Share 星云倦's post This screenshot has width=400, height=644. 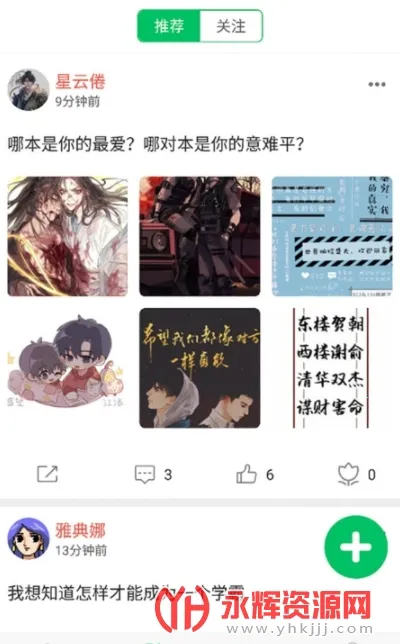pyautogui.click(x=48, y=474)
